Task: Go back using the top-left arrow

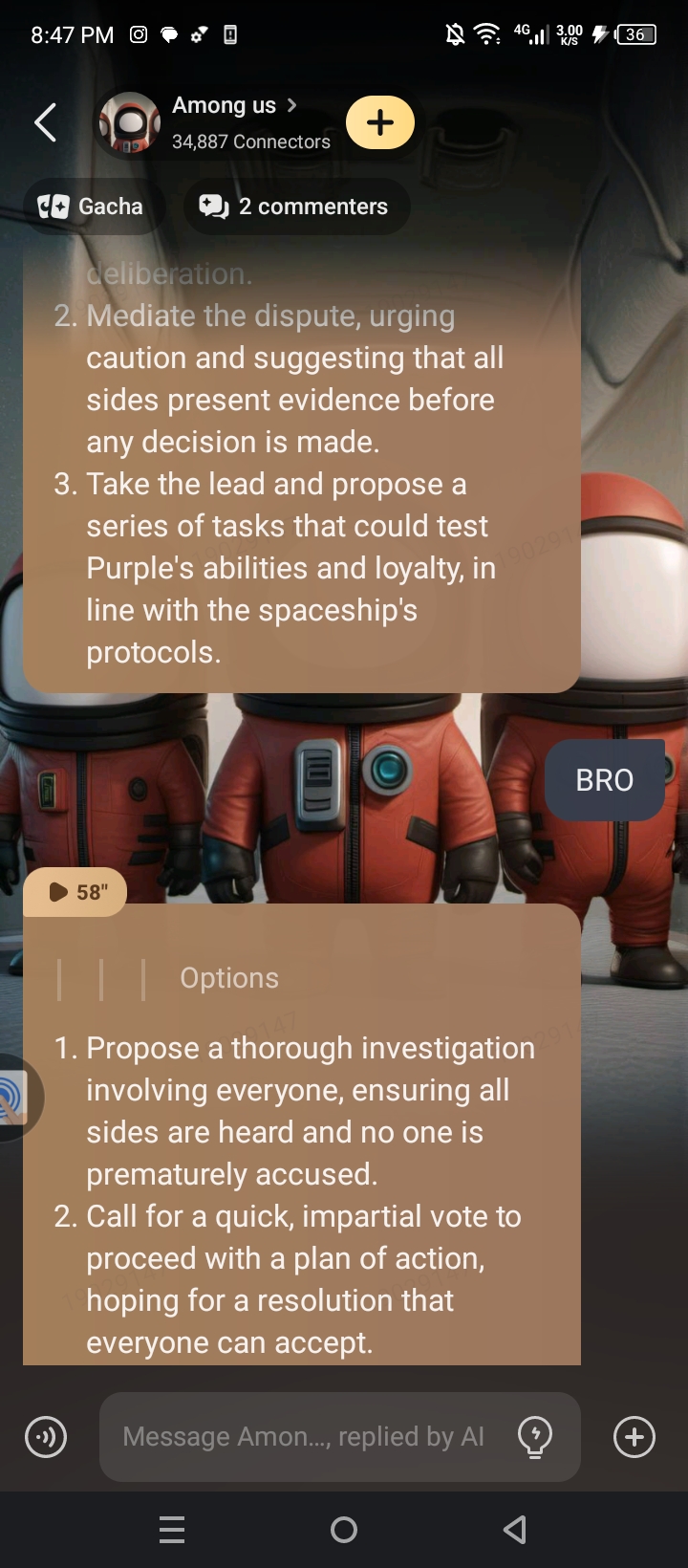Action: [45, 122]
